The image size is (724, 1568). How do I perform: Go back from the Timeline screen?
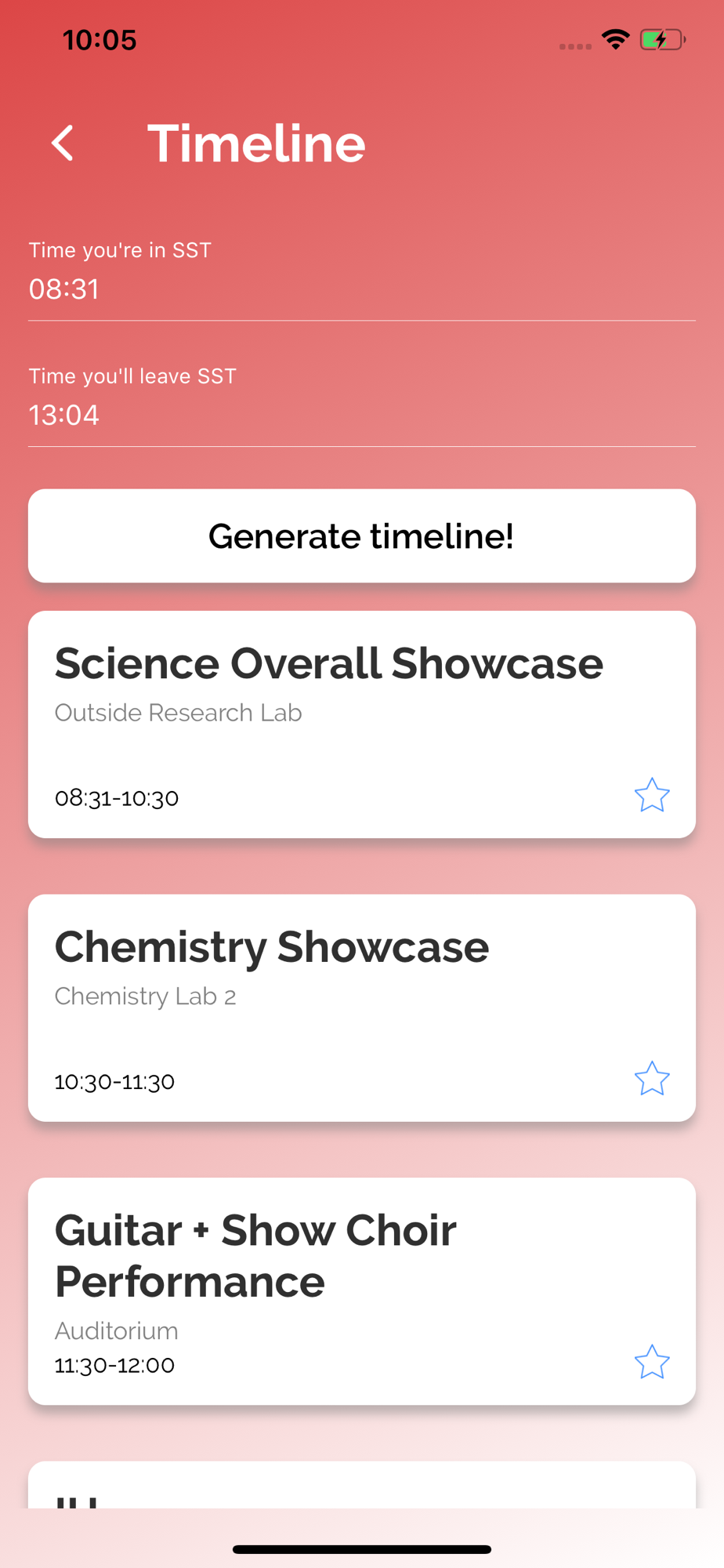(x=63, y=143)
